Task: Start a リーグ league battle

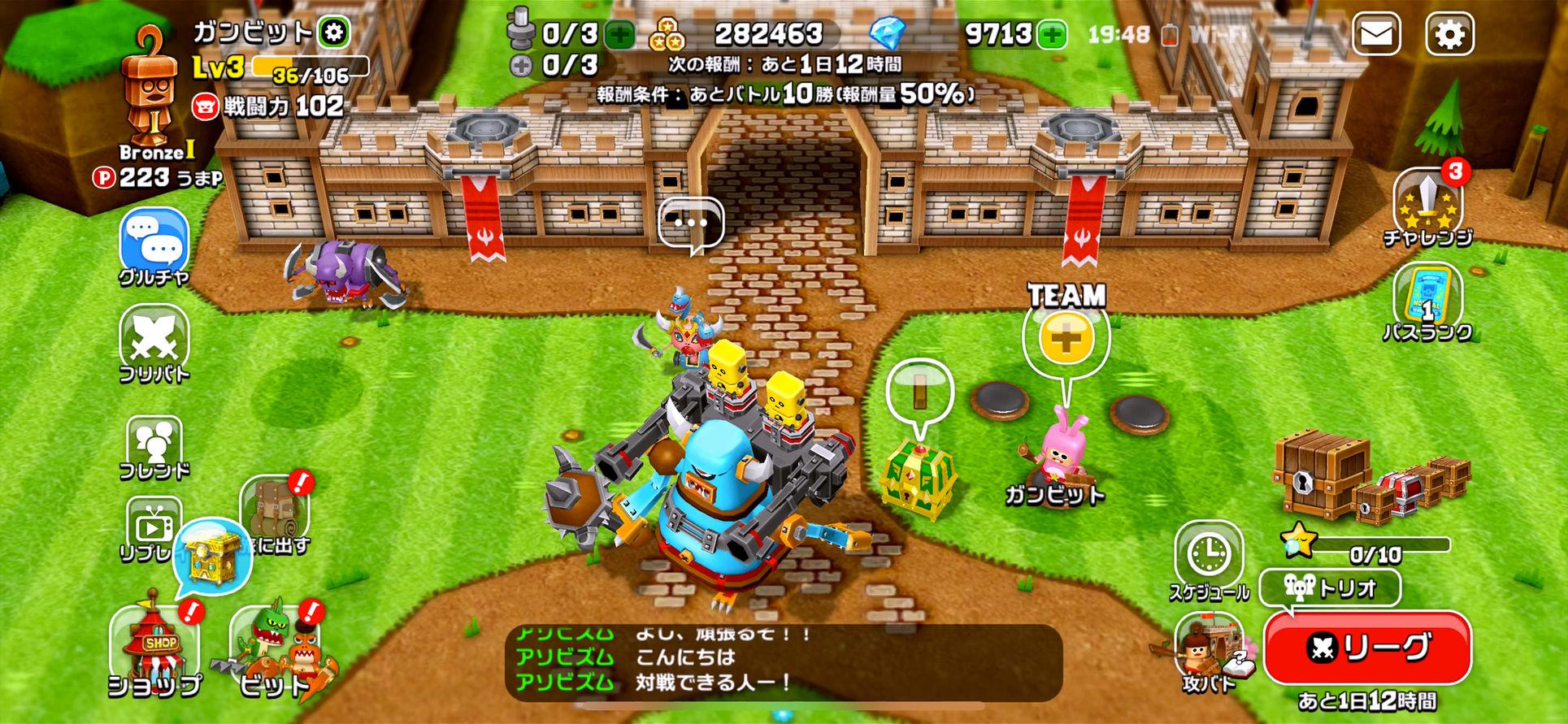Action: tap(1367, 648)
